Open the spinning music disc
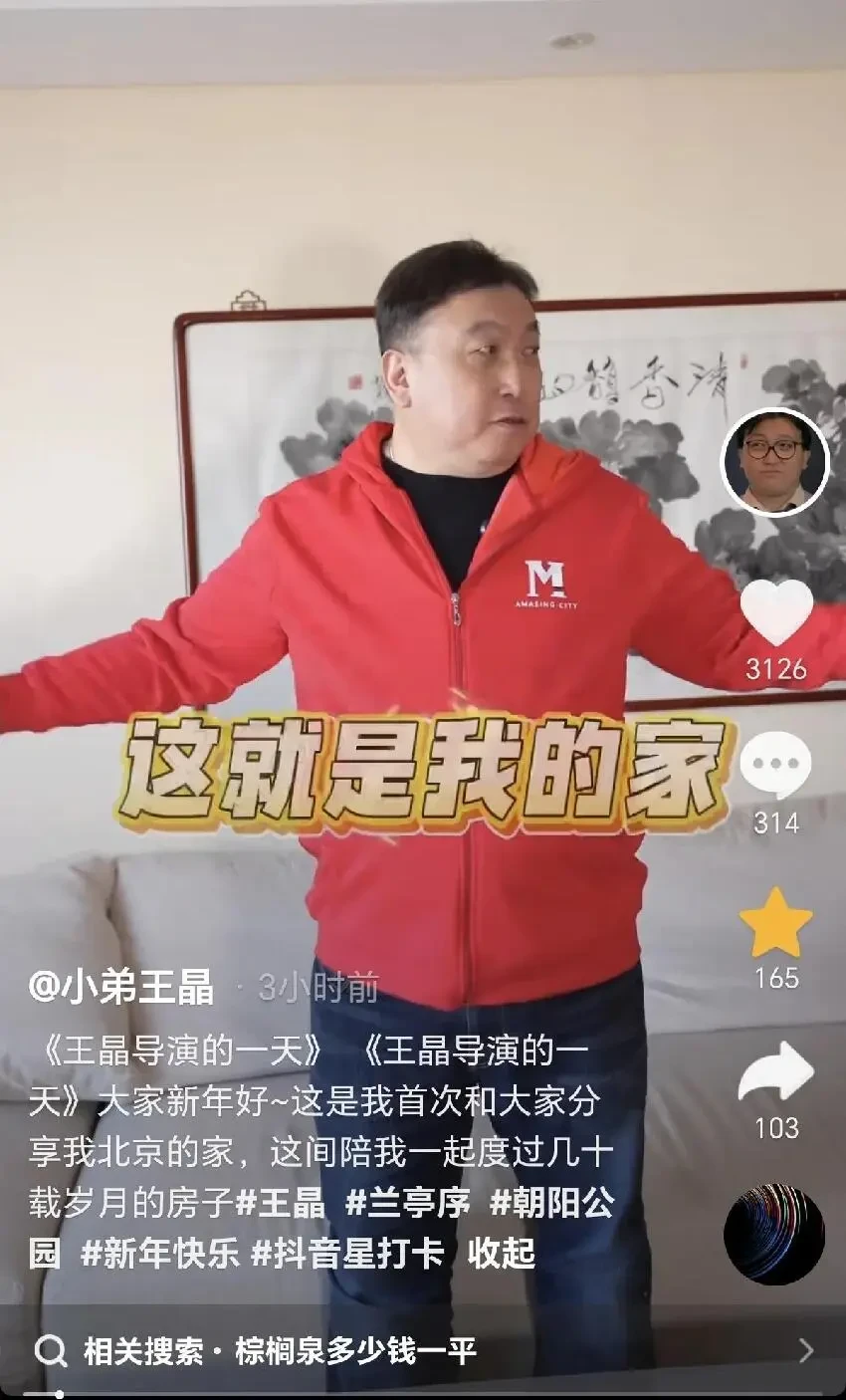Image resolution: width=846 pixels, height=1400 pixels. point(773,1234)
